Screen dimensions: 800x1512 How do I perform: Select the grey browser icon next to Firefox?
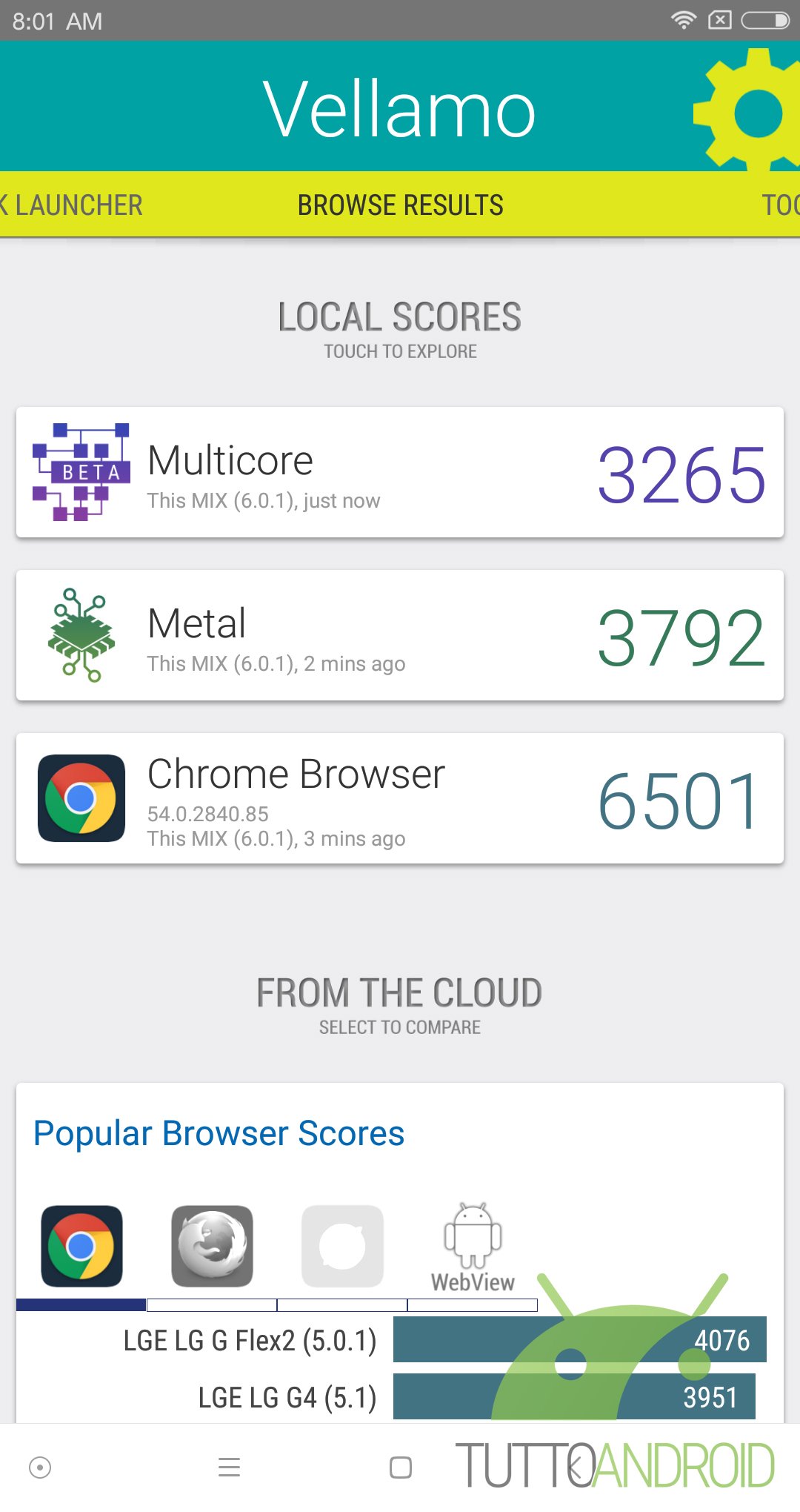[342, 1246]
